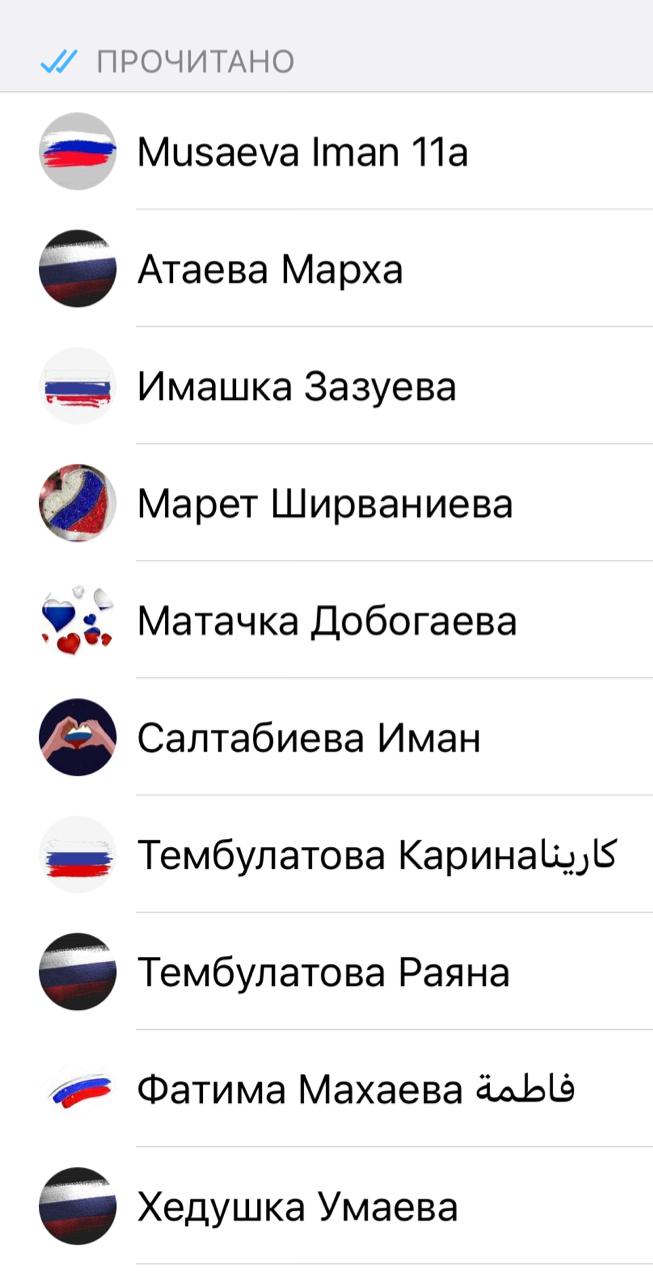Select Тембулатова Карина from the list
Image resolution: width=653 pixels, height=1280 pixels.
pos(376,855)
